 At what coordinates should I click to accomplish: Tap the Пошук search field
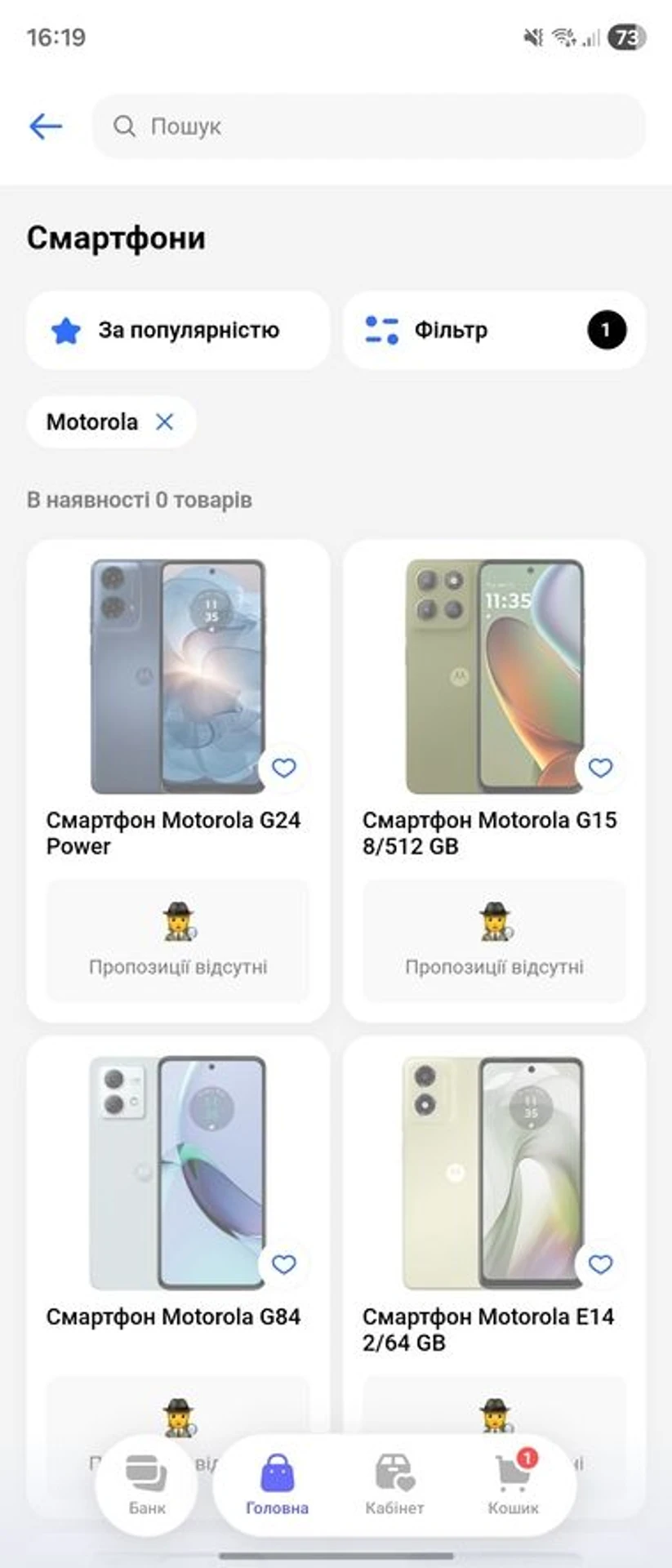coord(367,127)
